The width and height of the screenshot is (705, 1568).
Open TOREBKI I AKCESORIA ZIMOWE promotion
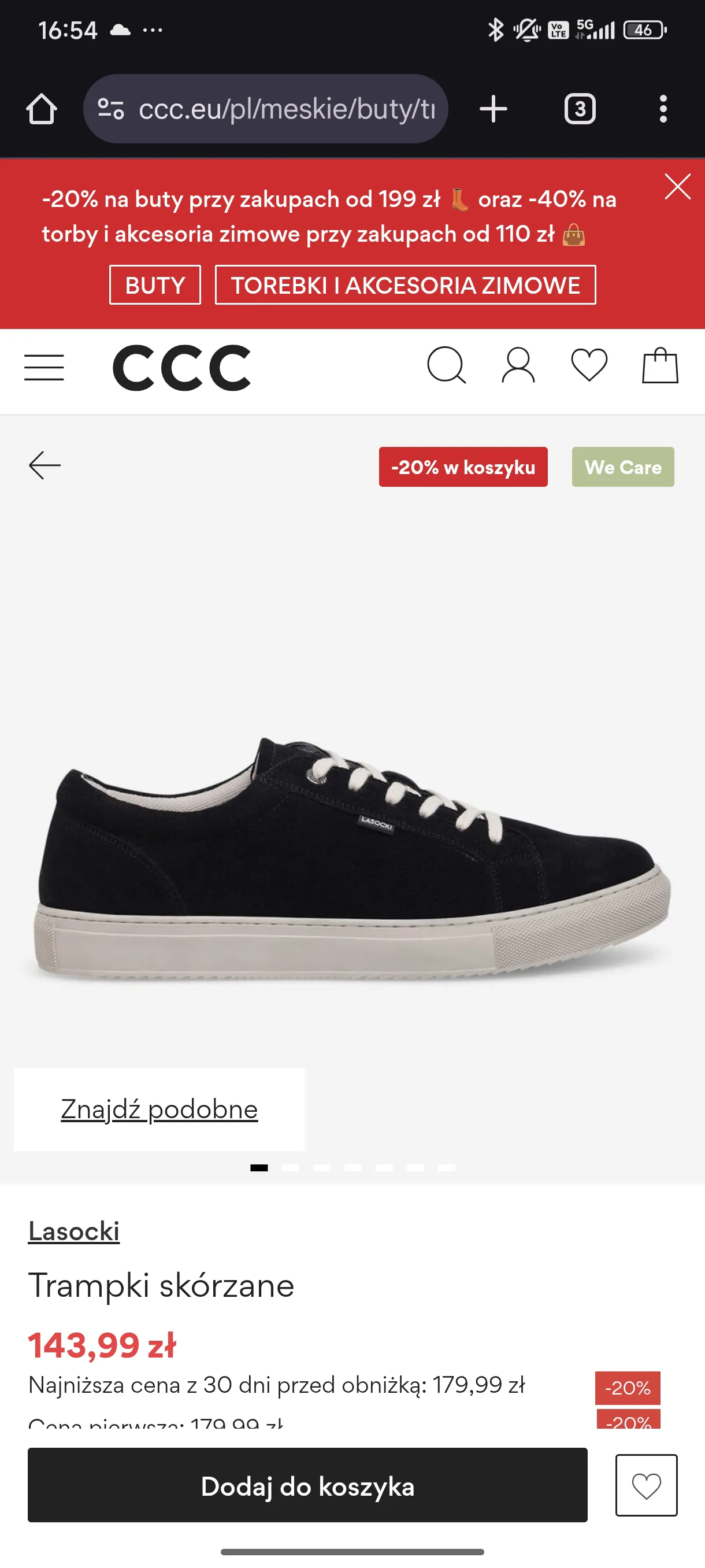coord(405,285)
